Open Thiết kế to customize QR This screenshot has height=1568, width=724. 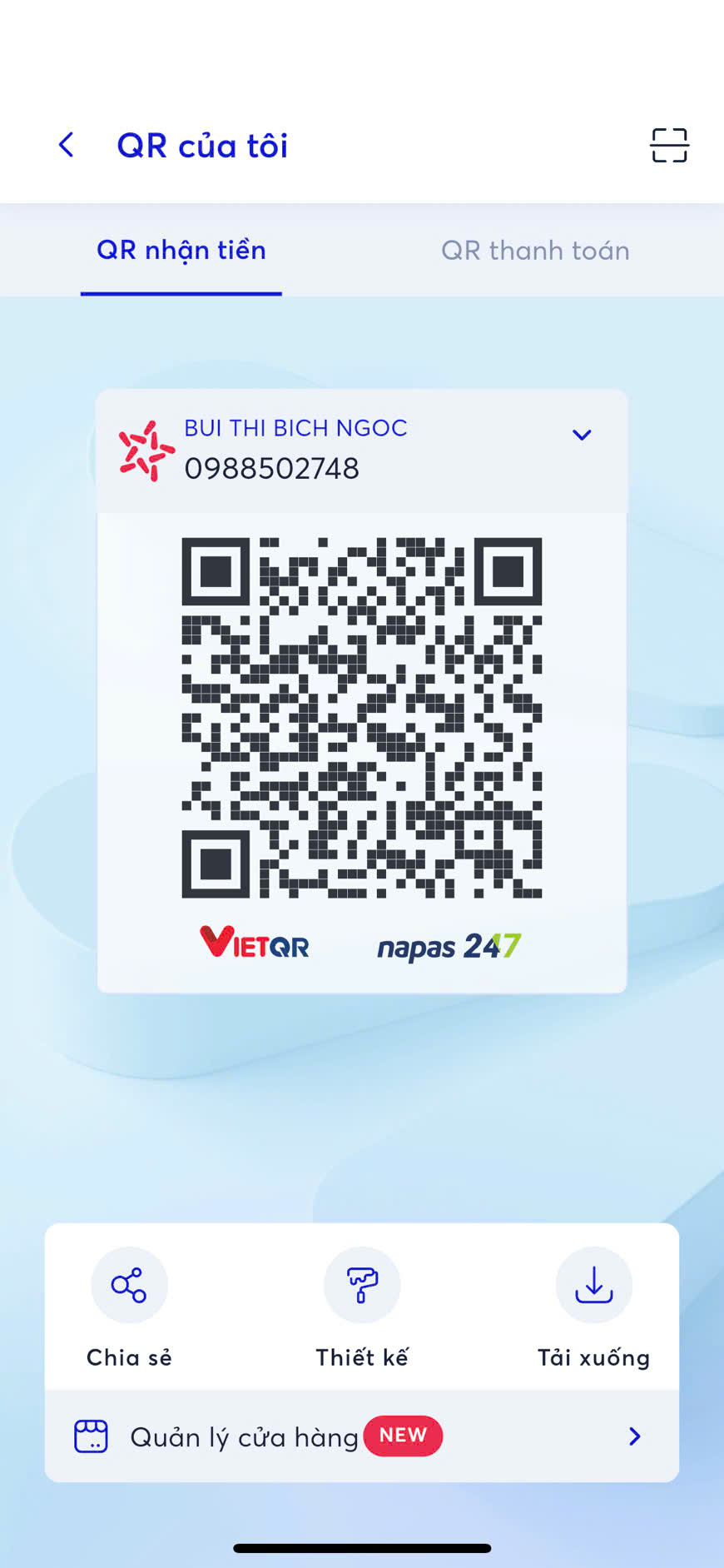click(x=362, y=1285)
